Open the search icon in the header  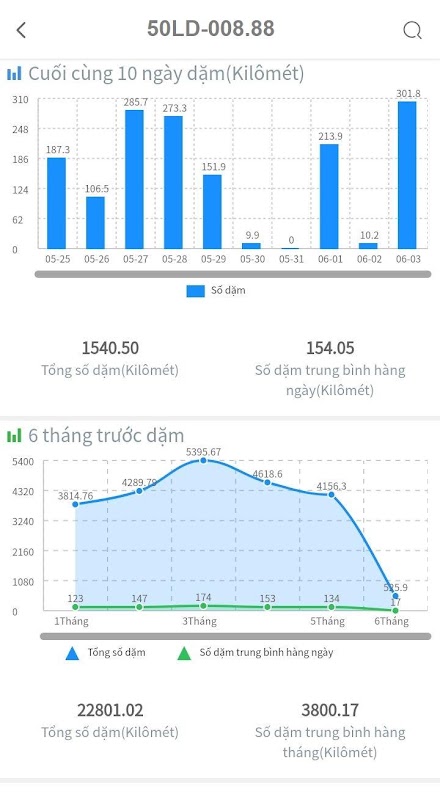pos(412,30)
